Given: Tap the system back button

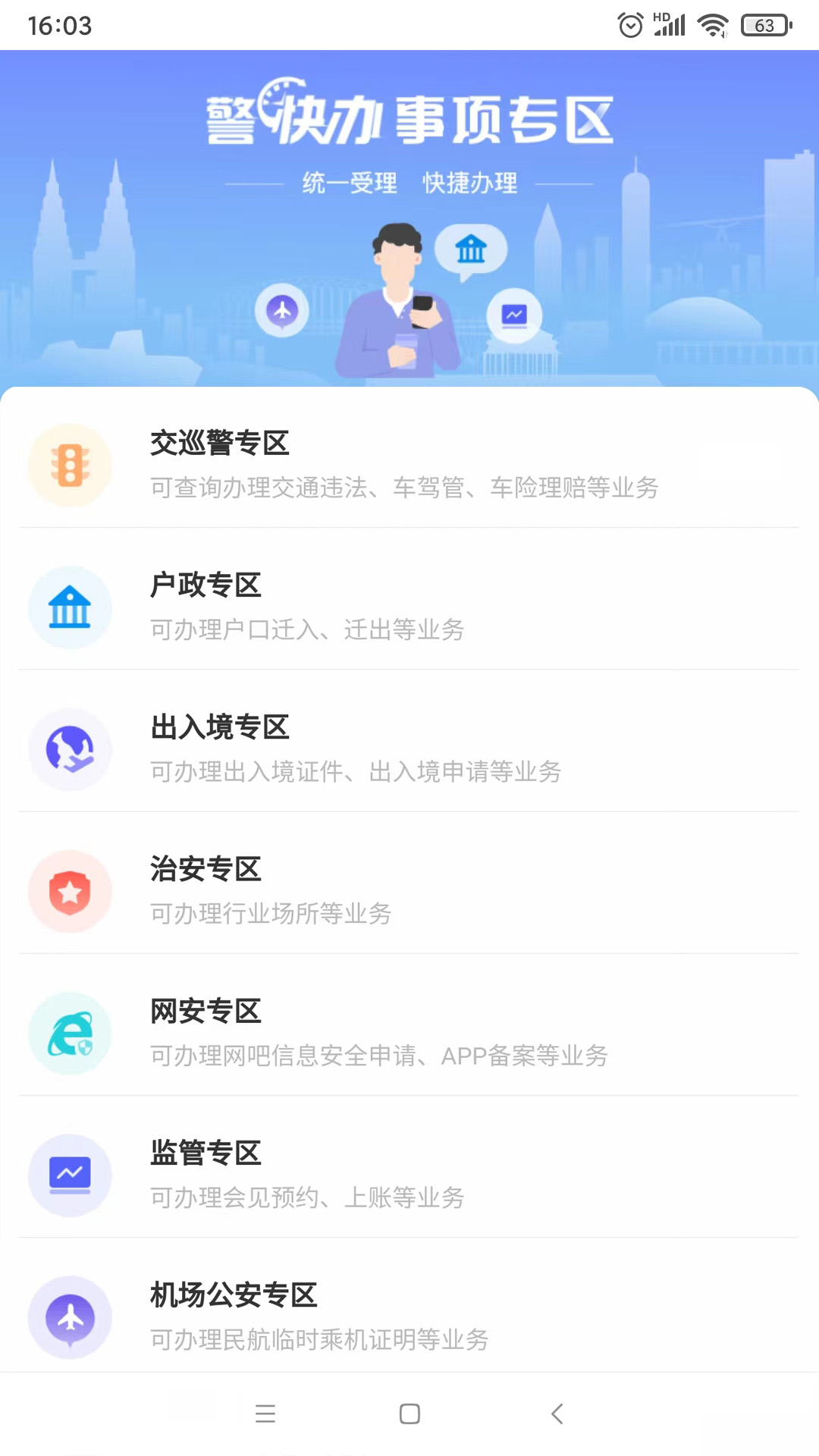Looking at the screenshot, I should (557, 1414).
